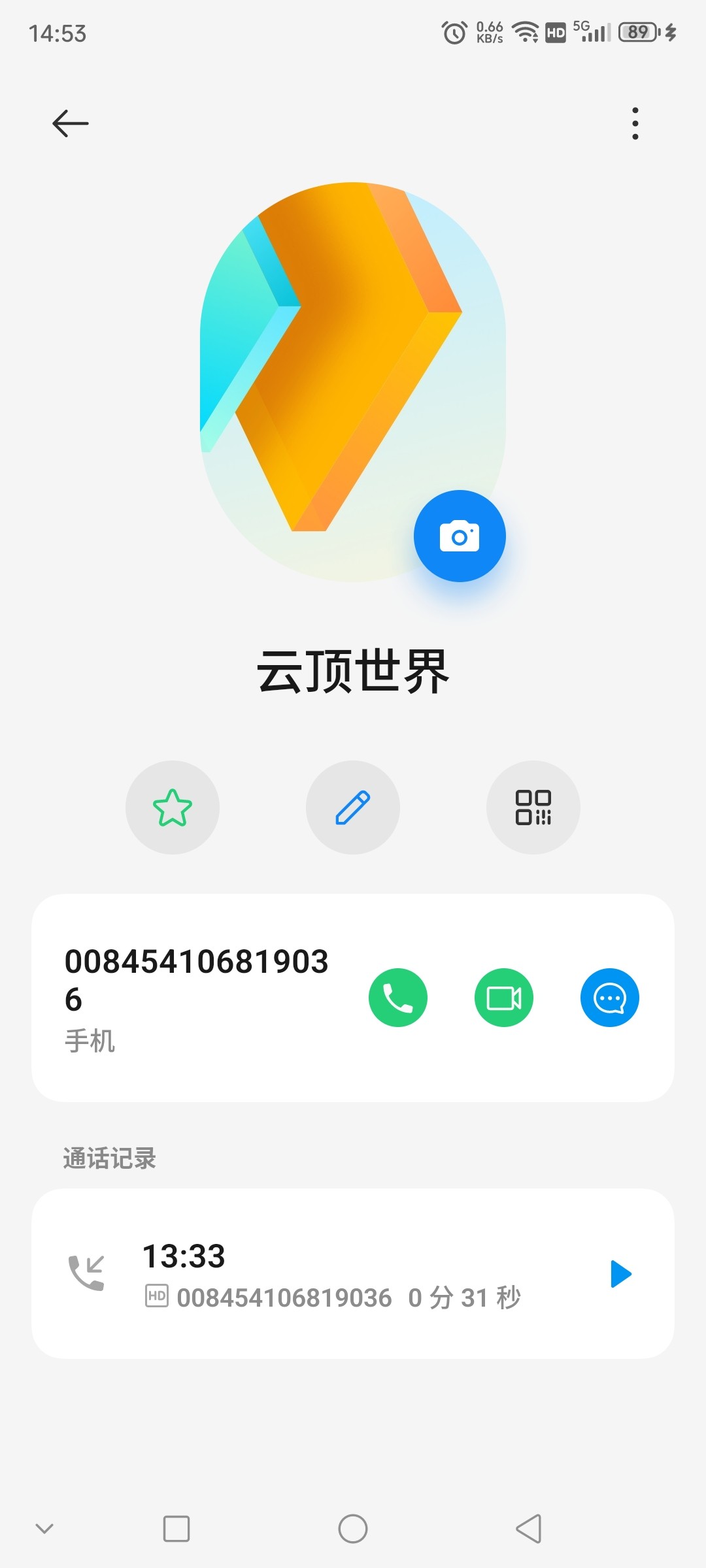This screenshot has width=706, height=1568.
Task: Send a message to 云顶世界
Action: tap(610, 998)
